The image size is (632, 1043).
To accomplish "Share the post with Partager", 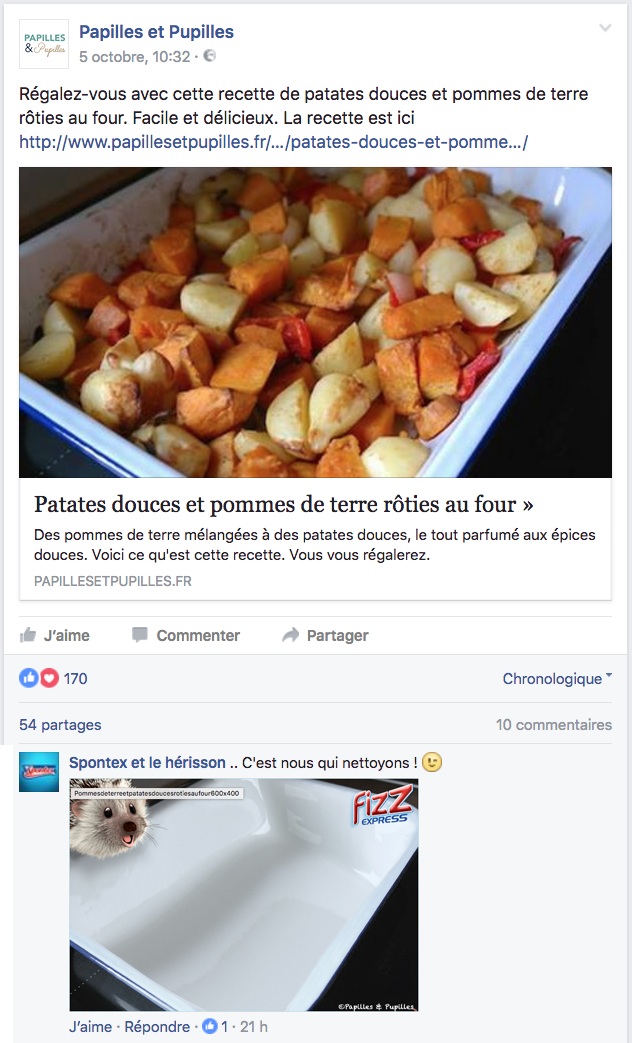I will tap(325, 635).
